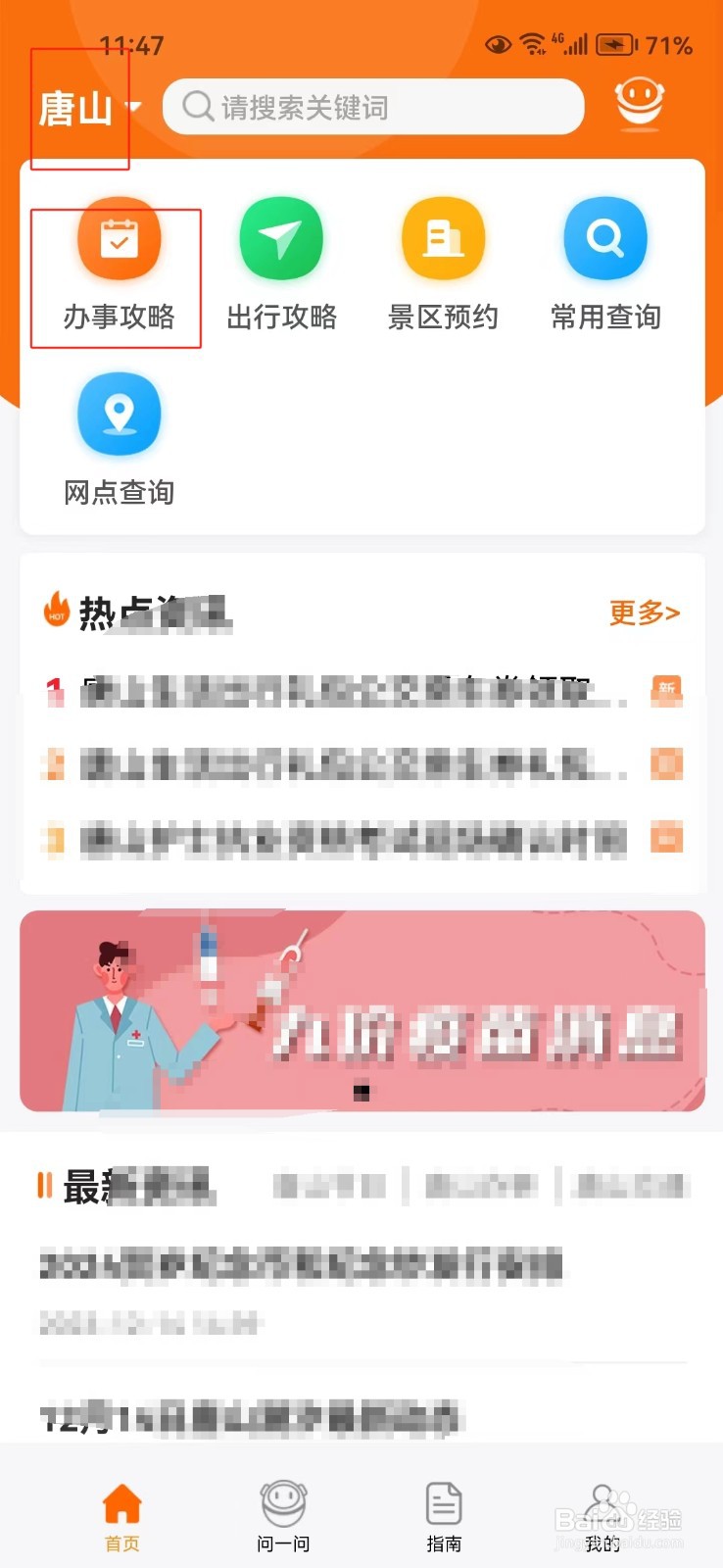Tap the 我的 profile icon in bottom bar
Viewport: 723px width, 1568px height.
point(602,1499)
